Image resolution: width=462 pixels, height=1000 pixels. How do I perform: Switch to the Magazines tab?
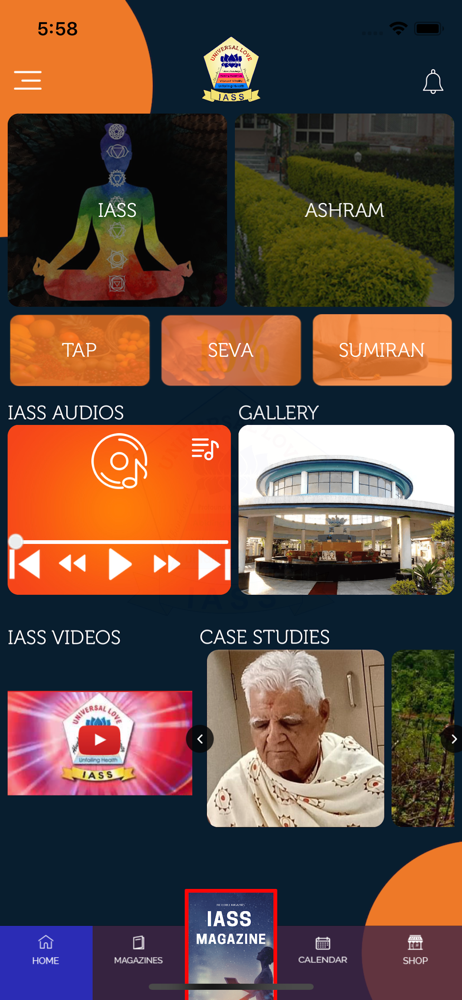pyautogui.click(x=138, y=950)
